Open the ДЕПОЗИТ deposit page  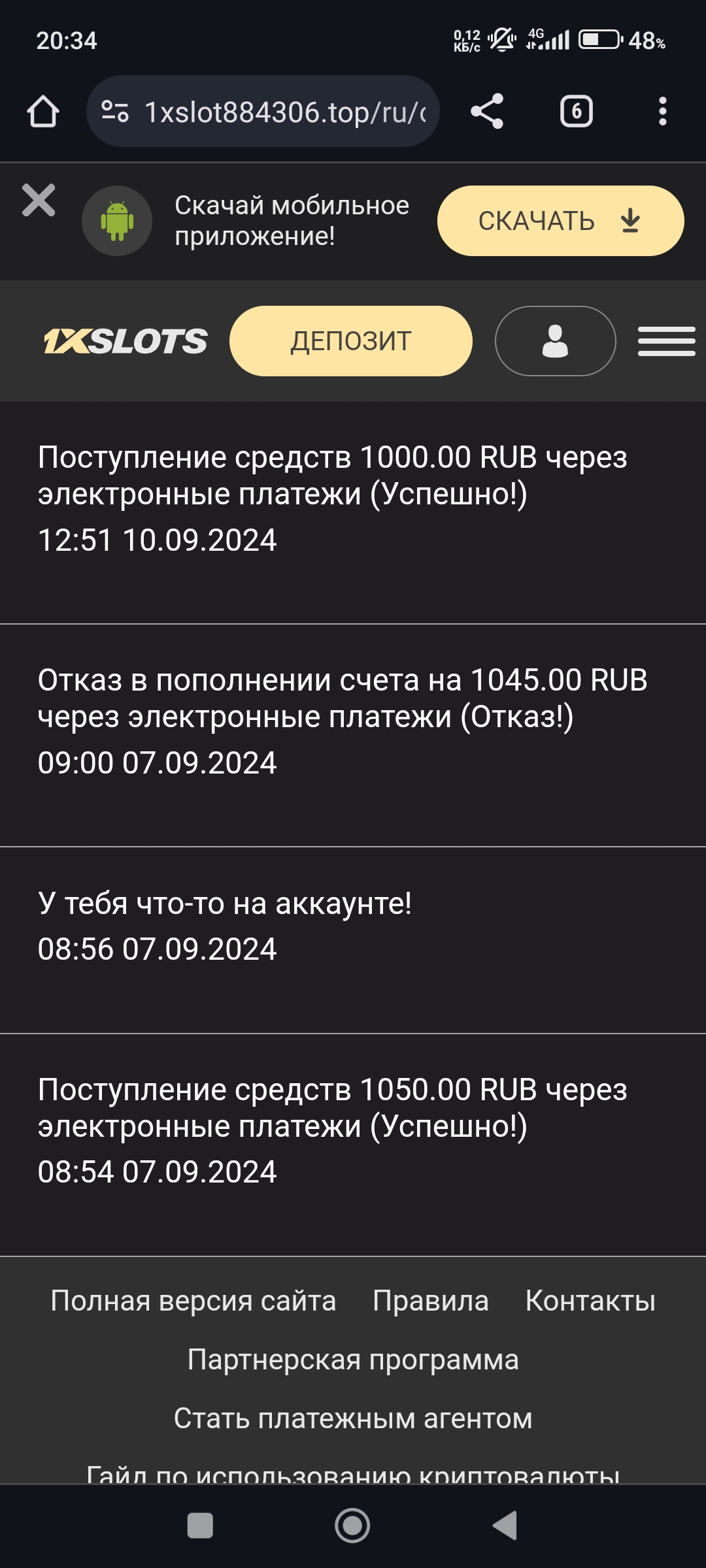350,341
